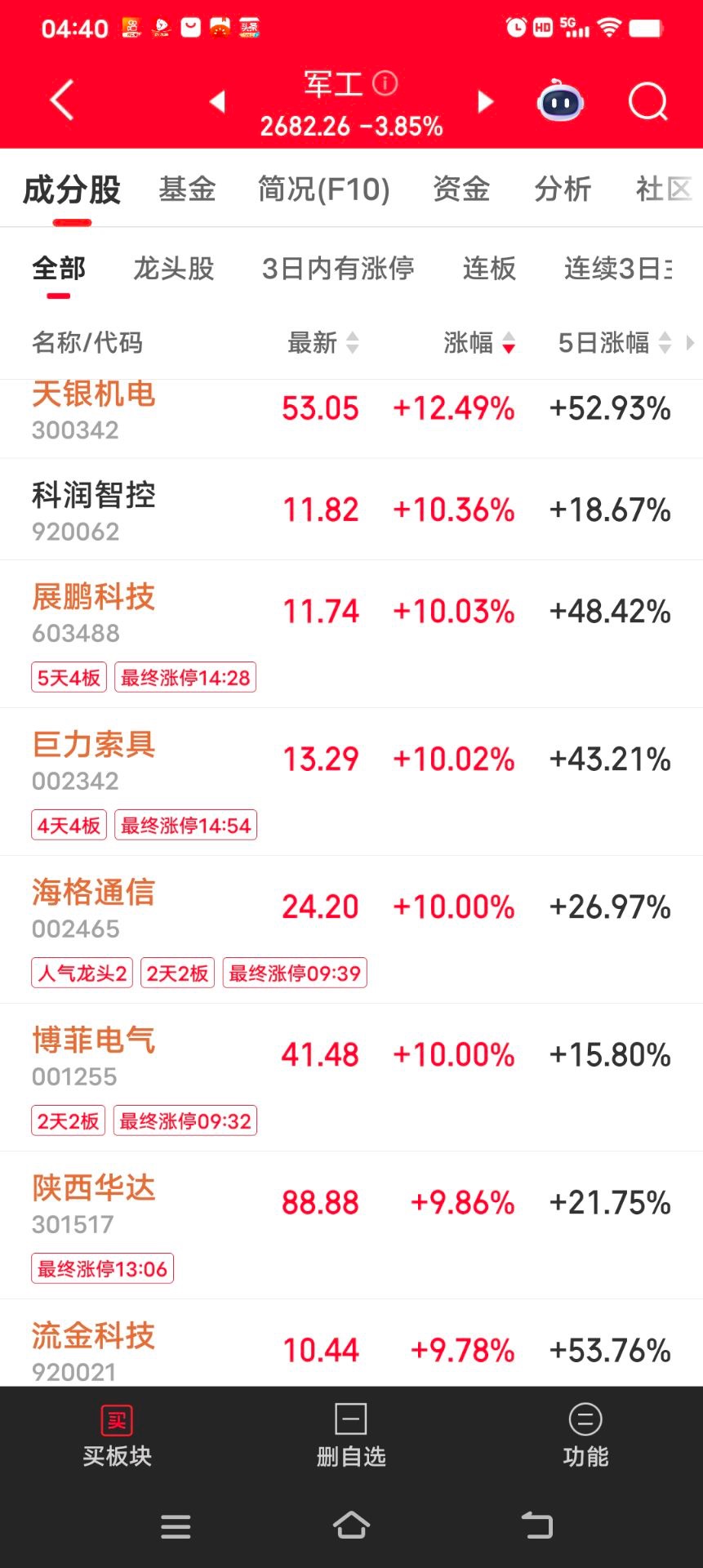Select the 连板 filter
This screenshot has height=1568, width=703.
point(489,268)
